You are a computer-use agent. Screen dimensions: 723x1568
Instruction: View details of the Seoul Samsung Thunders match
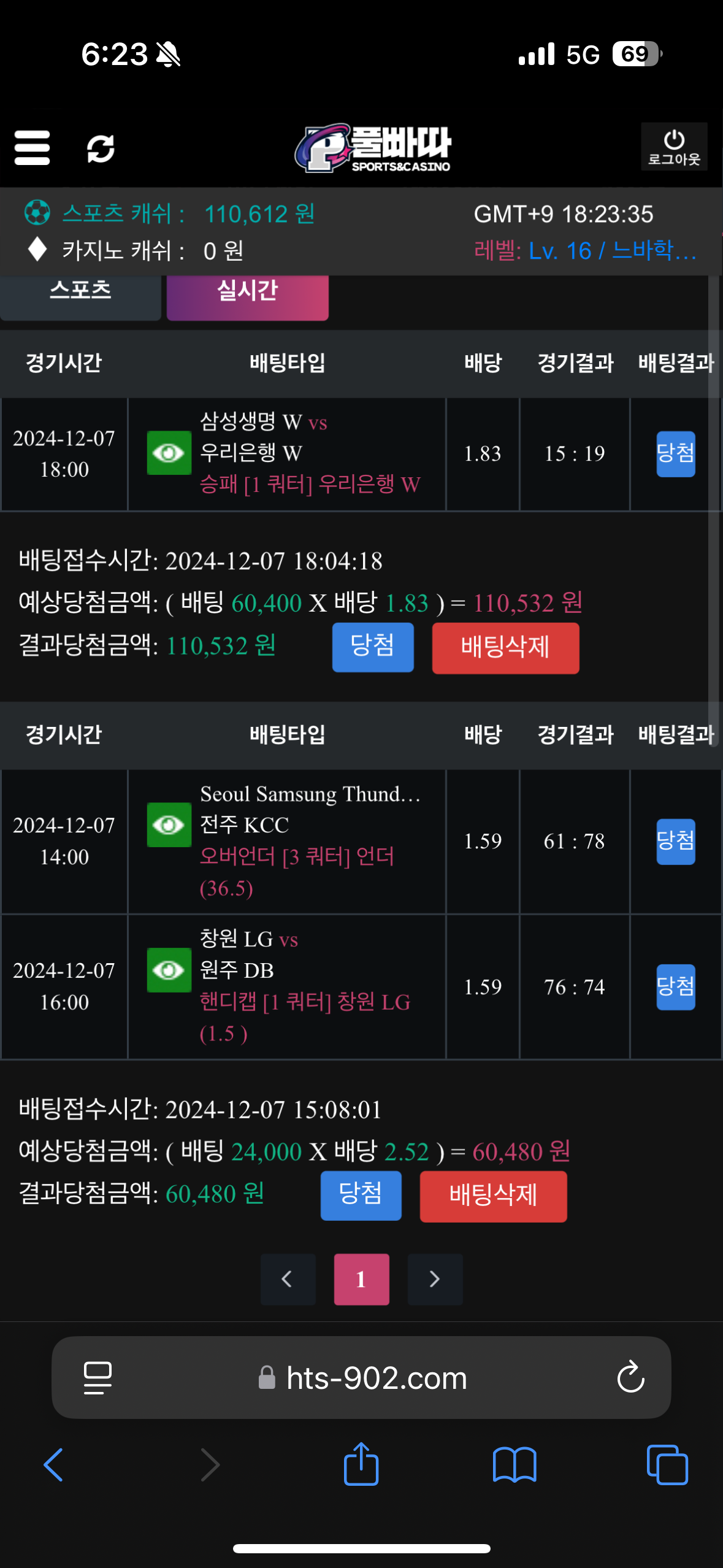pos(169,824)
